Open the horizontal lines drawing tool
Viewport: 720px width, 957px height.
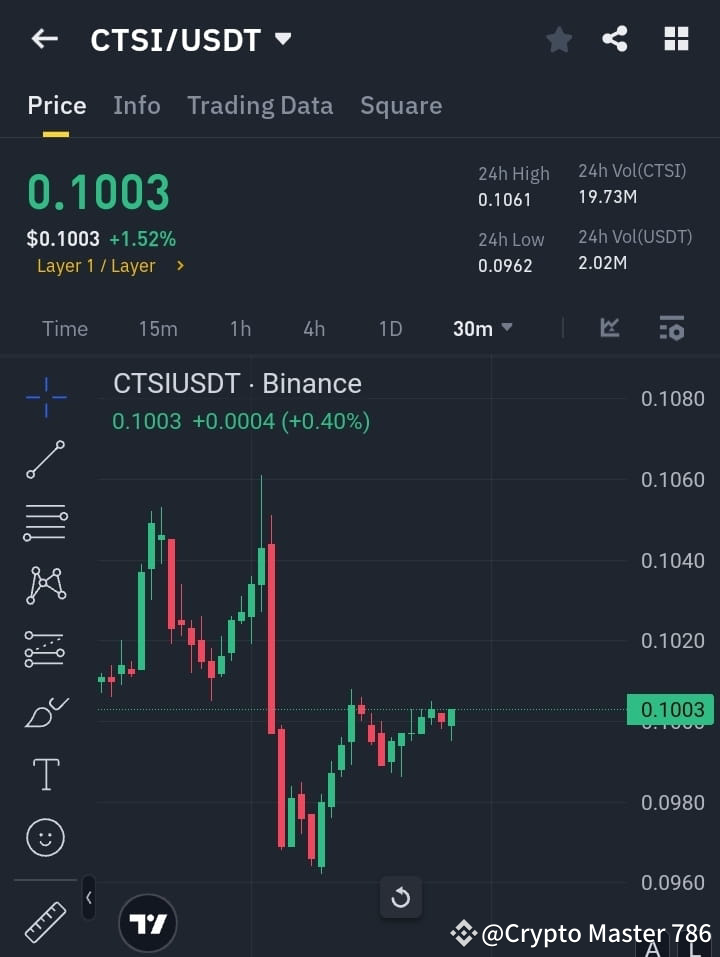pyautogui.click(x=45, y=523)
